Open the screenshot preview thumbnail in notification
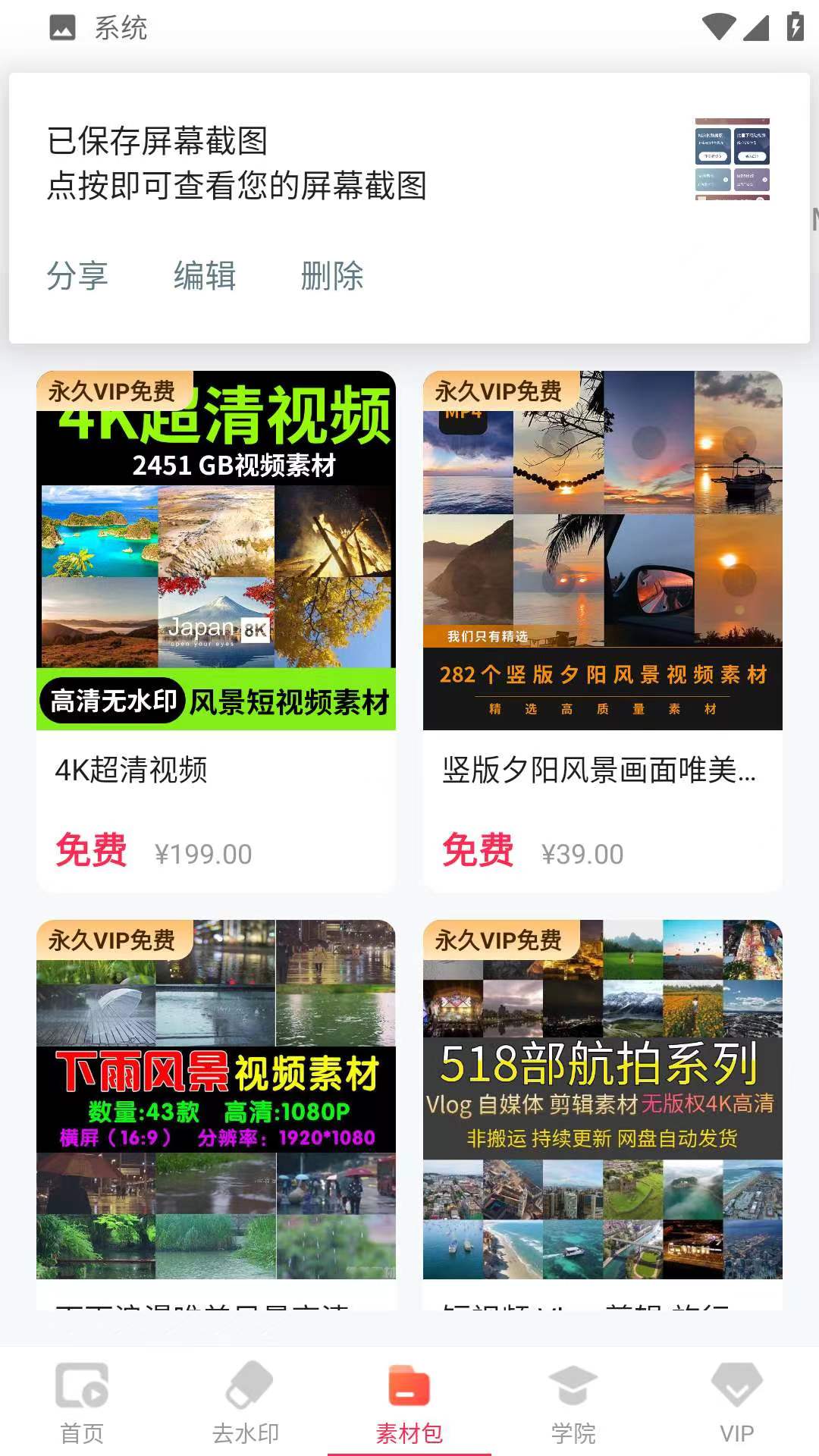The height and width of the screenshot is (1456, 819). coord(732,159)
